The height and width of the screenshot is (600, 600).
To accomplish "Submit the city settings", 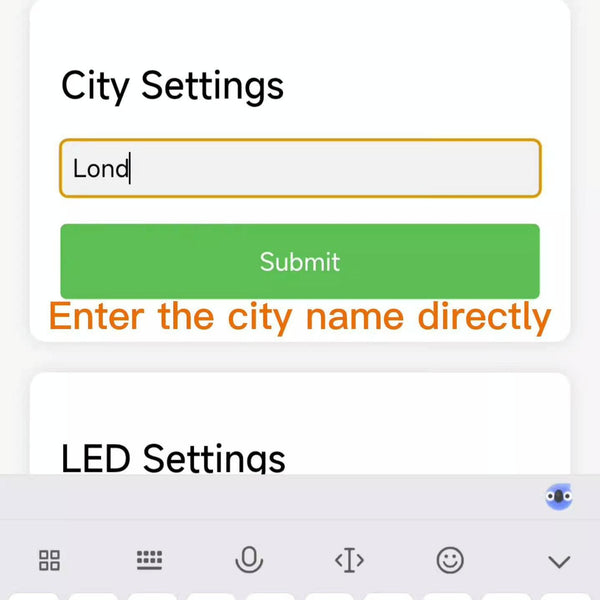I will (300, 261).
